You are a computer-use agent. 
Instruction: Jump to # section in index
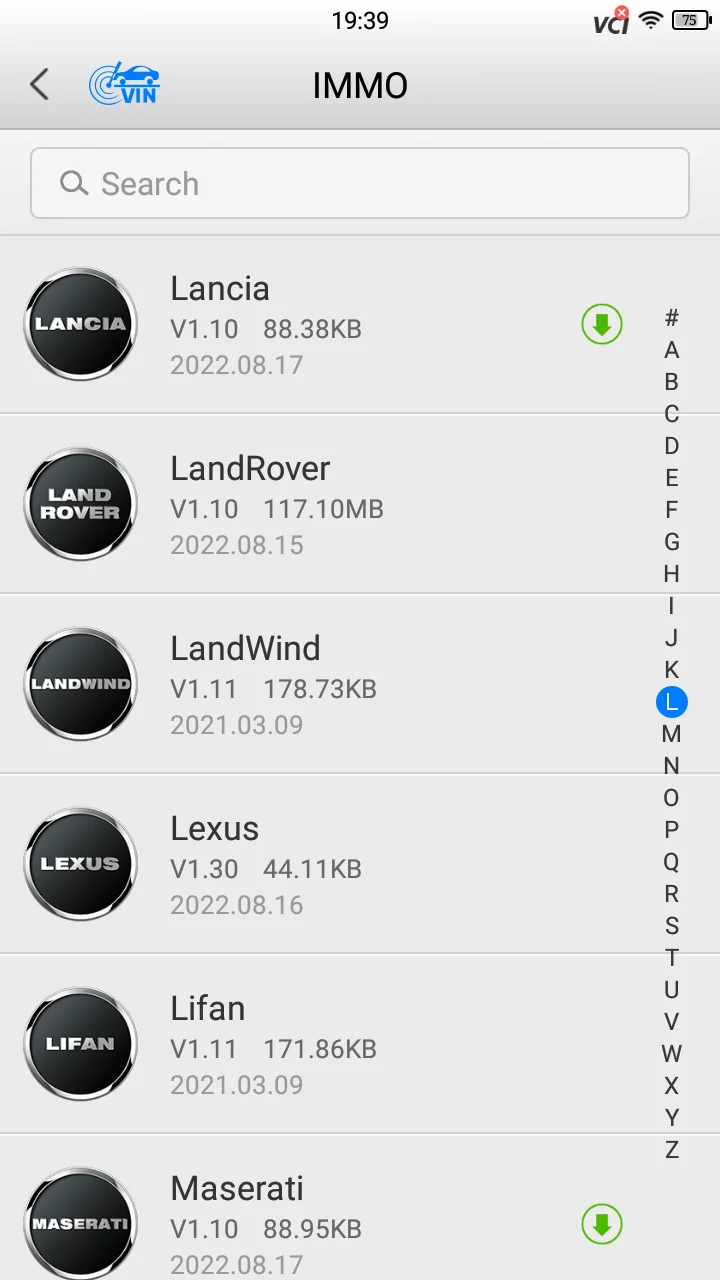[671, 318]
